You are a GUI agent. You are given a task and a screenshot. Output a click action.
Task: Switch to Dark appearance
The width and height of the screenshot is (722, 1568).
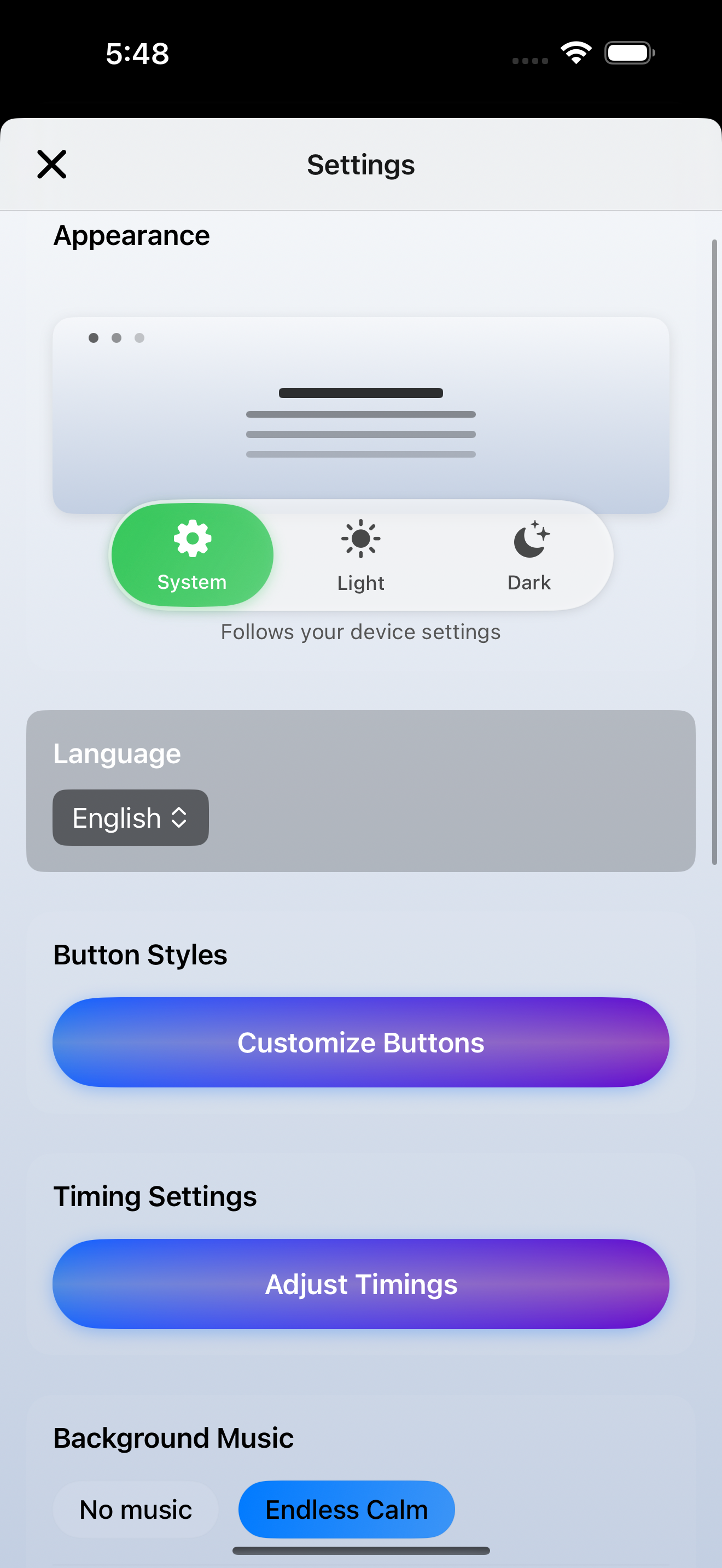529,555
